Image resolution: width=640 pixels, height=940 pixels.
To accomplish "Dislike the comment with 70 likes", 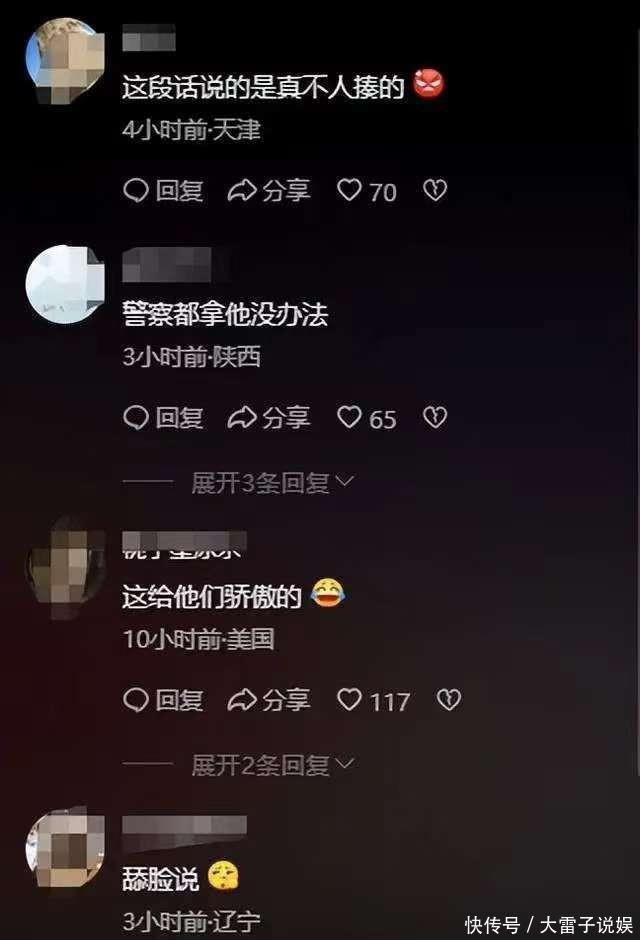I will pos(435,191).
